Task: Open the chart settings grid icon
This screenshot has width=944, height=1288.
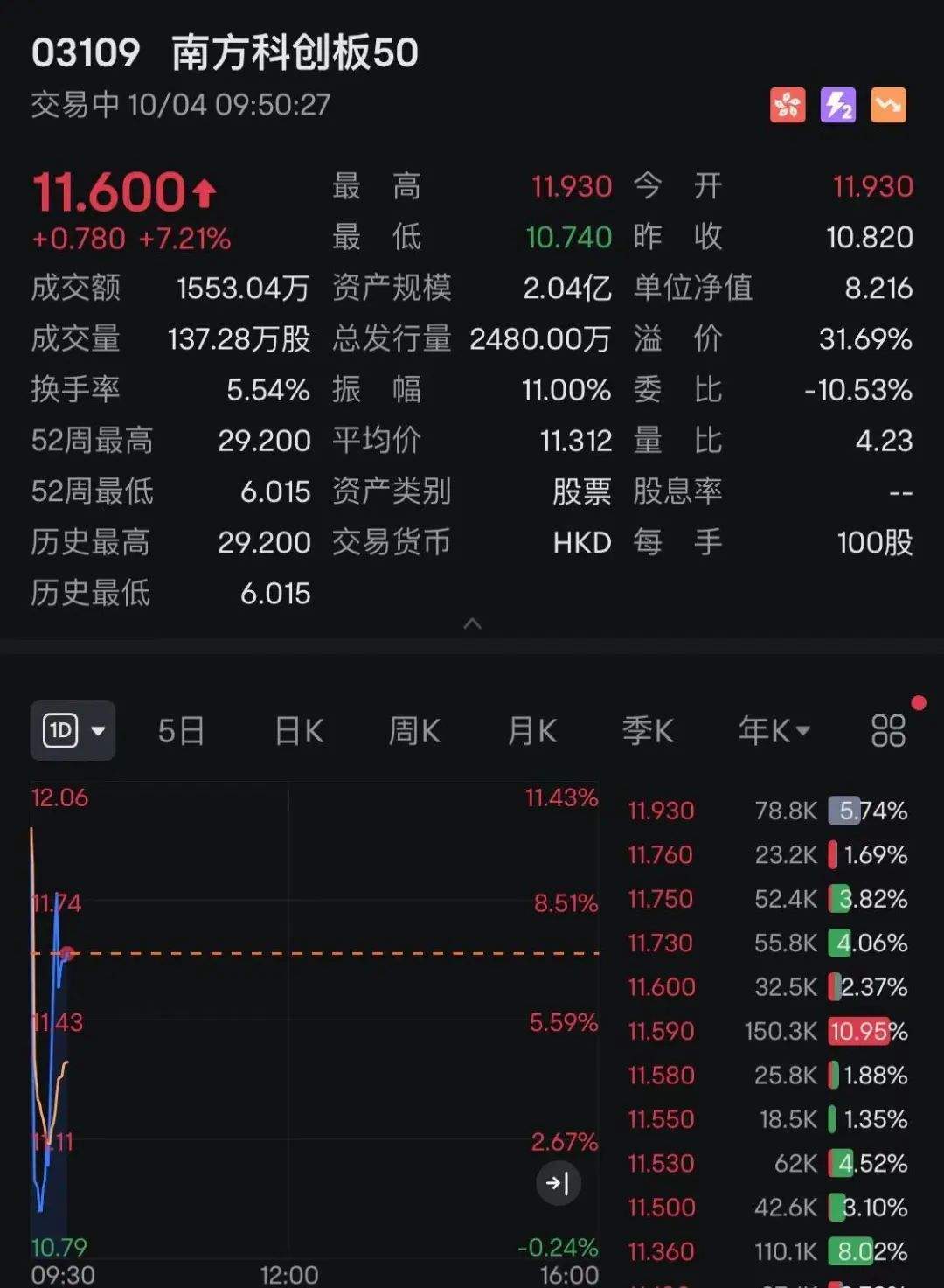Action: coord(888,731)
